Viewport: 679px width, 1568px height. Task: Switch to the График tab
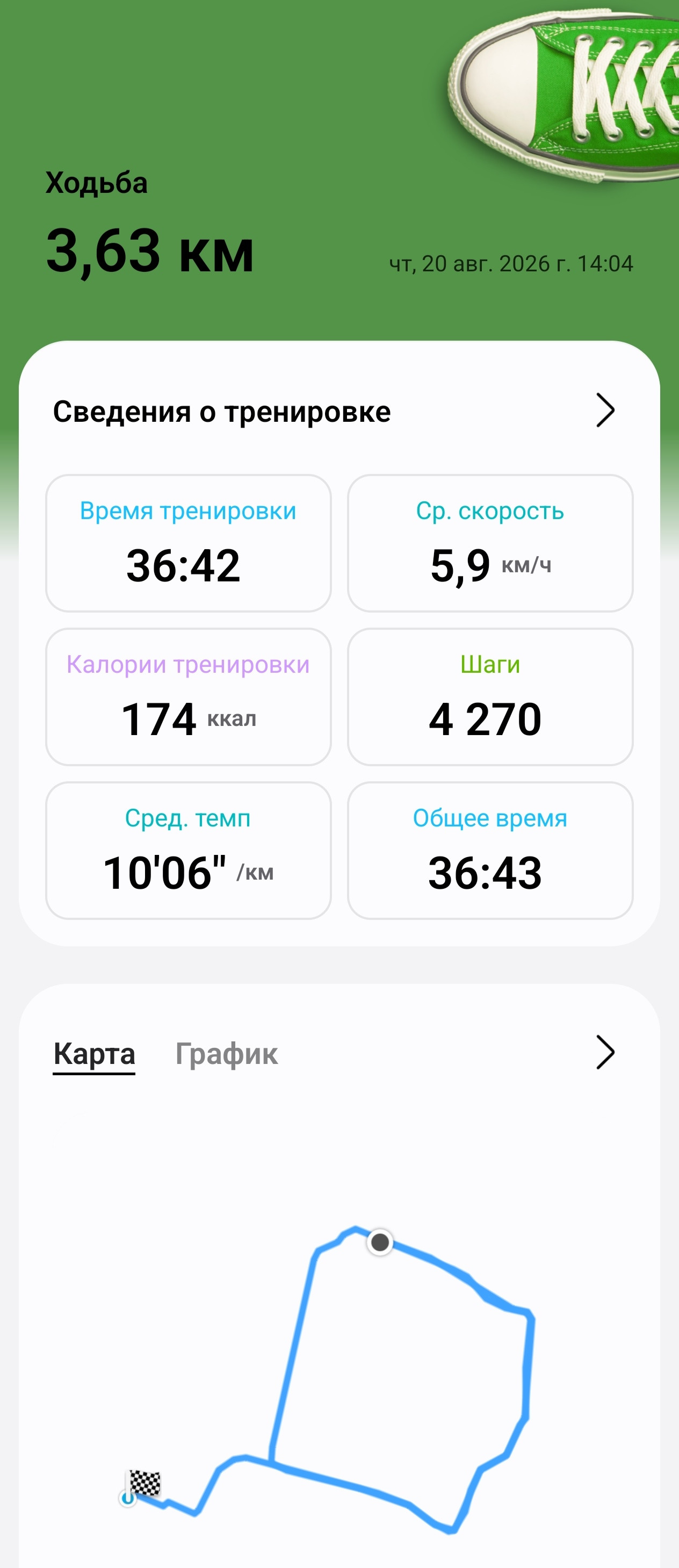(226, 1054)
